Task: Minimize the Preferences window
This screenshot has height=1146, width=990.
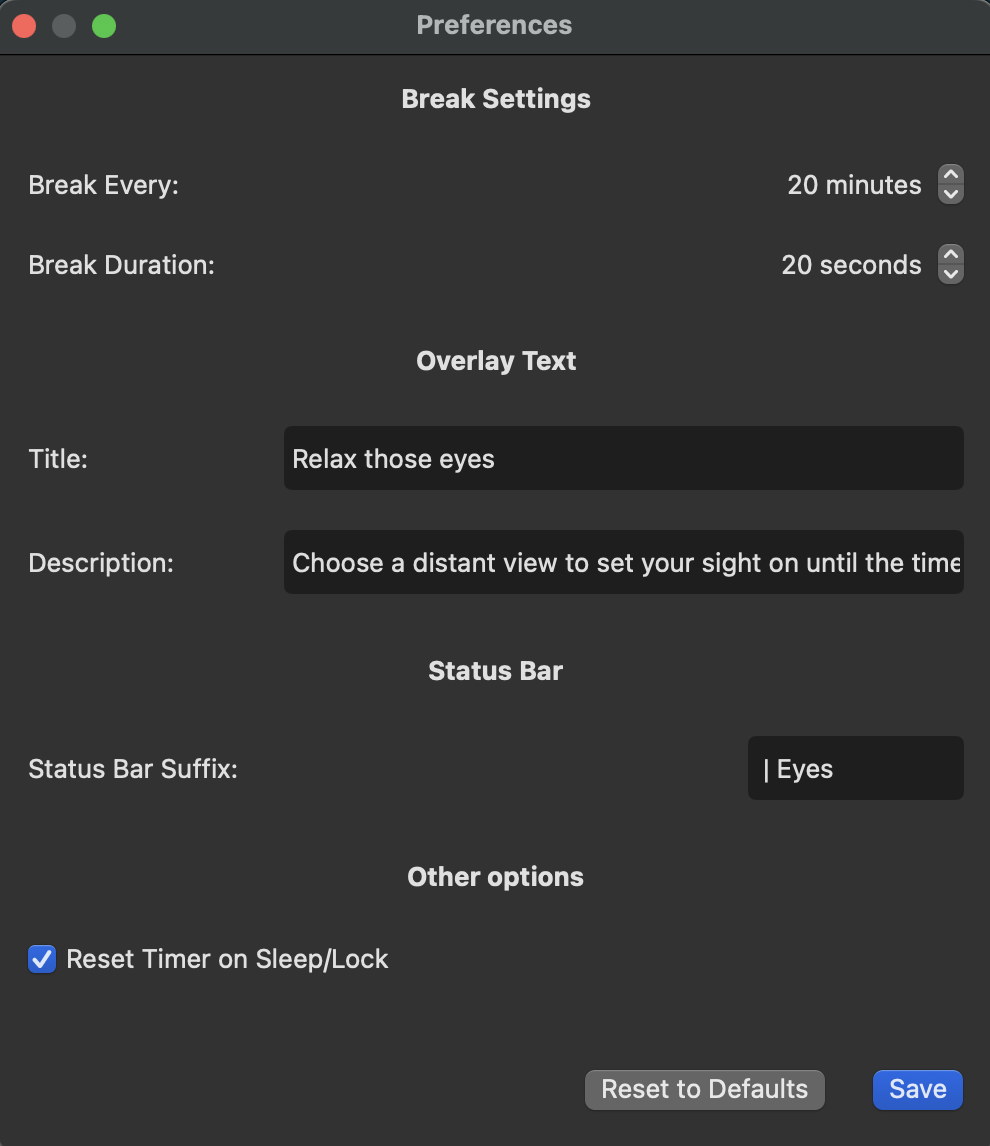Action: [64, 26]
